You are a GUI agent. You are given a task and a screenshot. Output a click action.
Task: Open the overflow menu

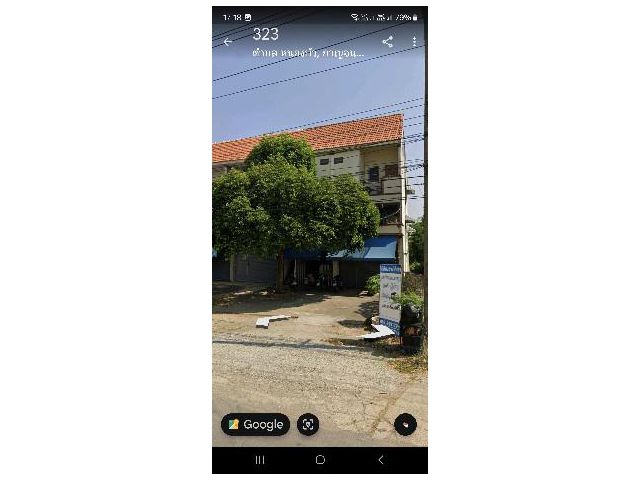(414, 42)
